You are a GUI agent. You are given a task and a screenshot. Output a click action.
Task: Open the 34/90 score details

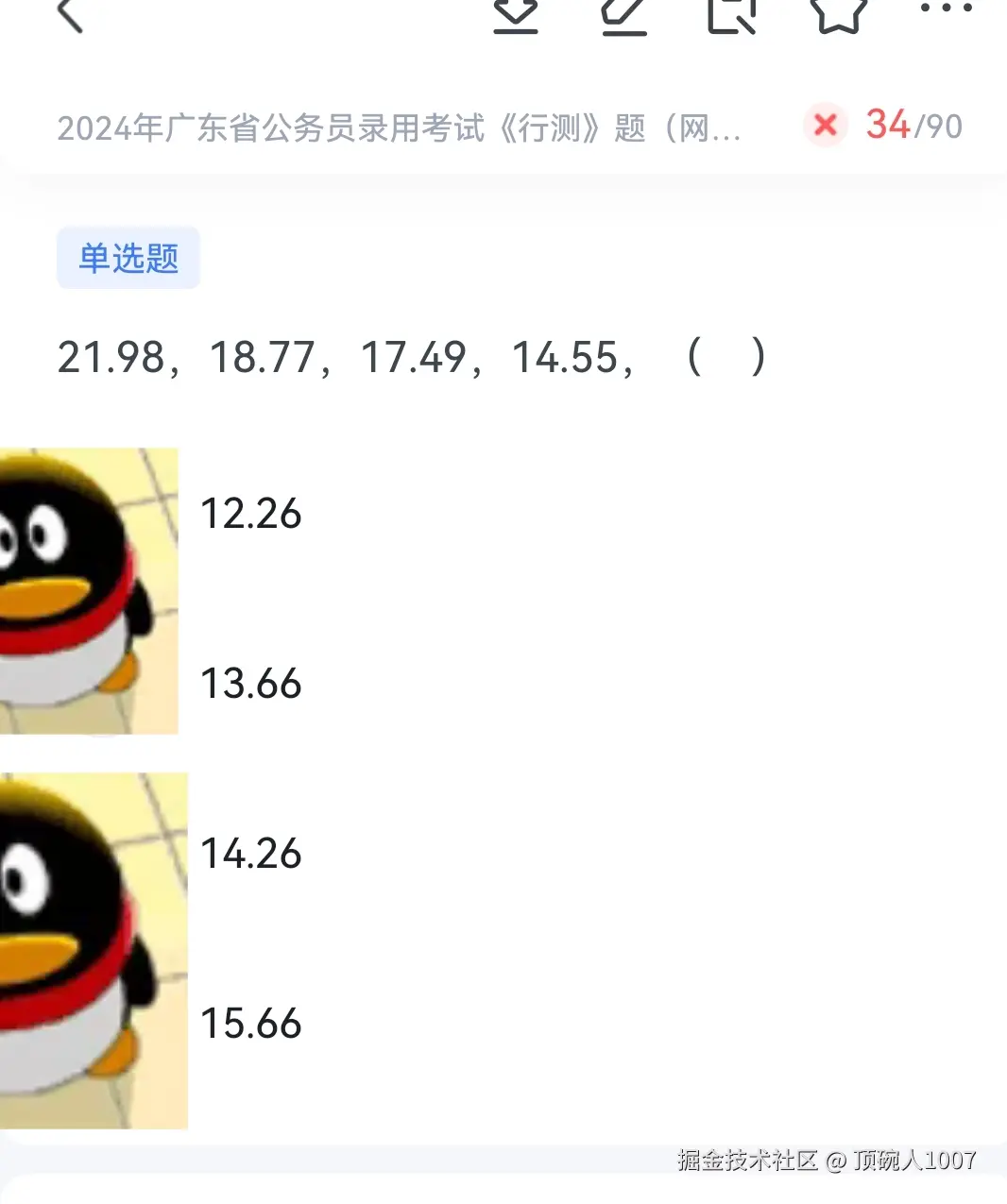(x=912, y=126)
